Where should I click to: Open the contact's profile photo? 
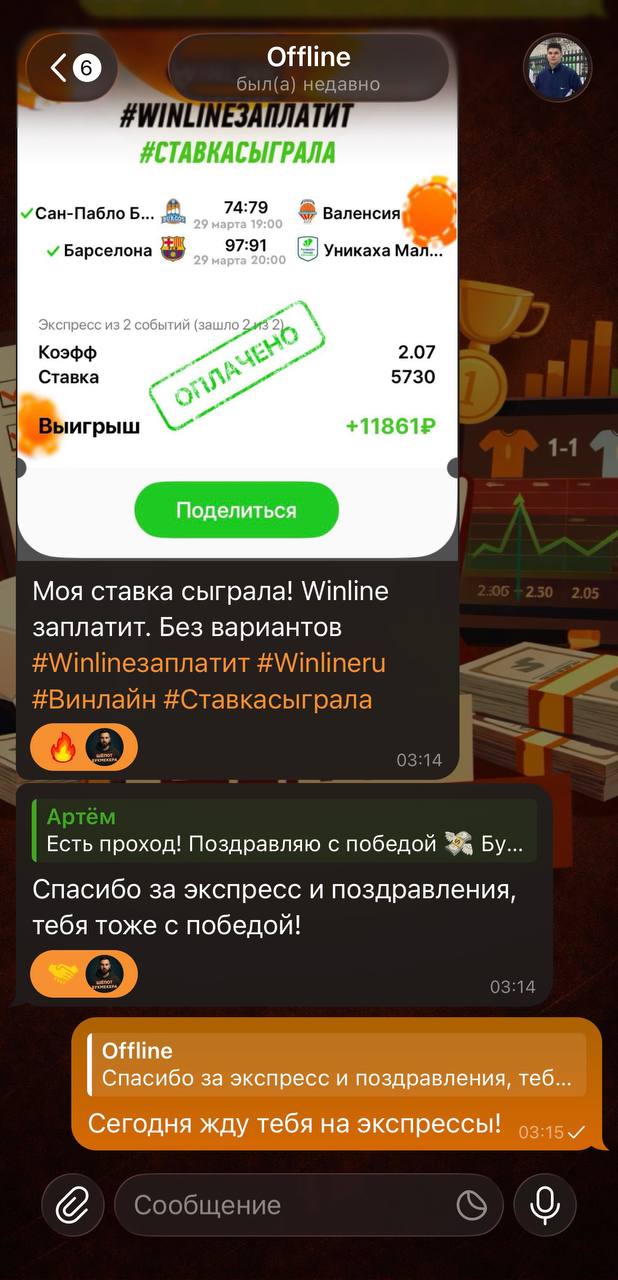pos(558,68)
